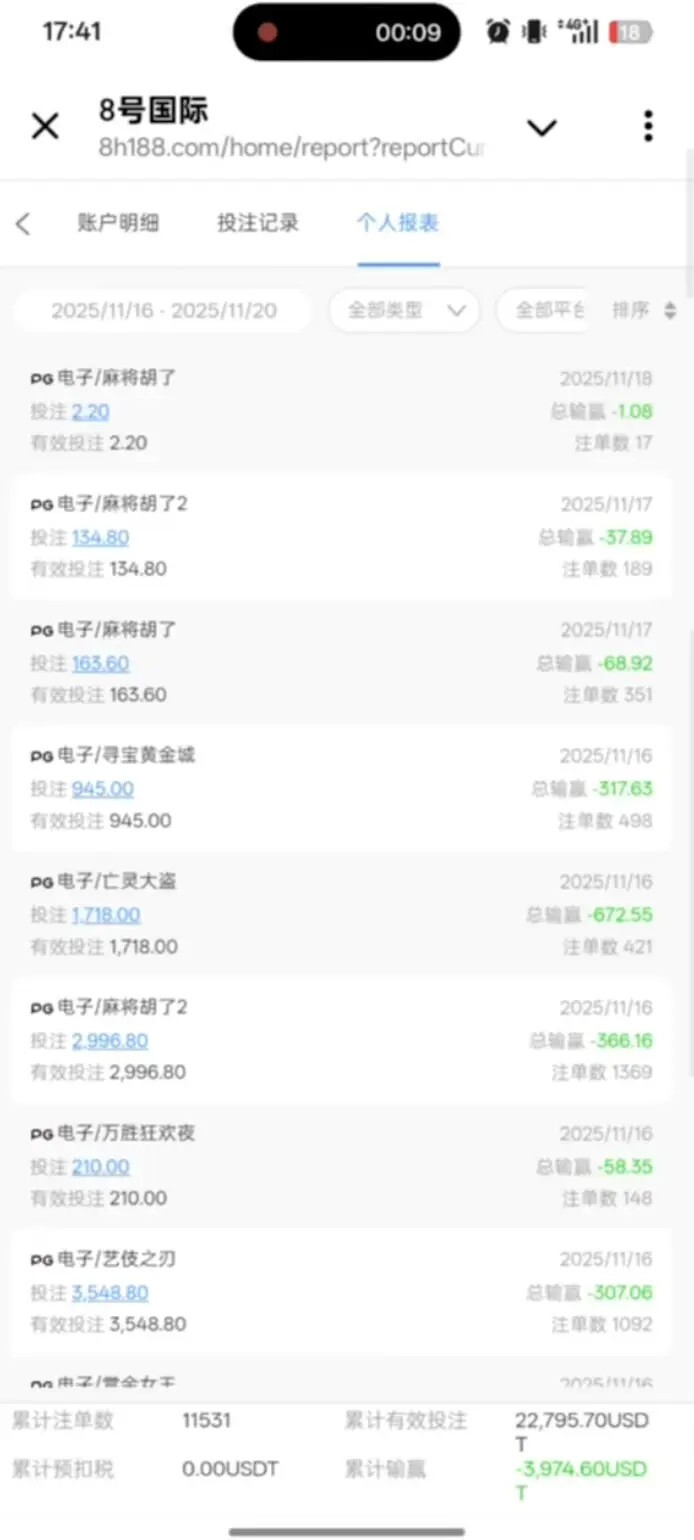Switch to the 投注记录 tab
This screenshot has height=1540, width=694.
tap(258, 223)
